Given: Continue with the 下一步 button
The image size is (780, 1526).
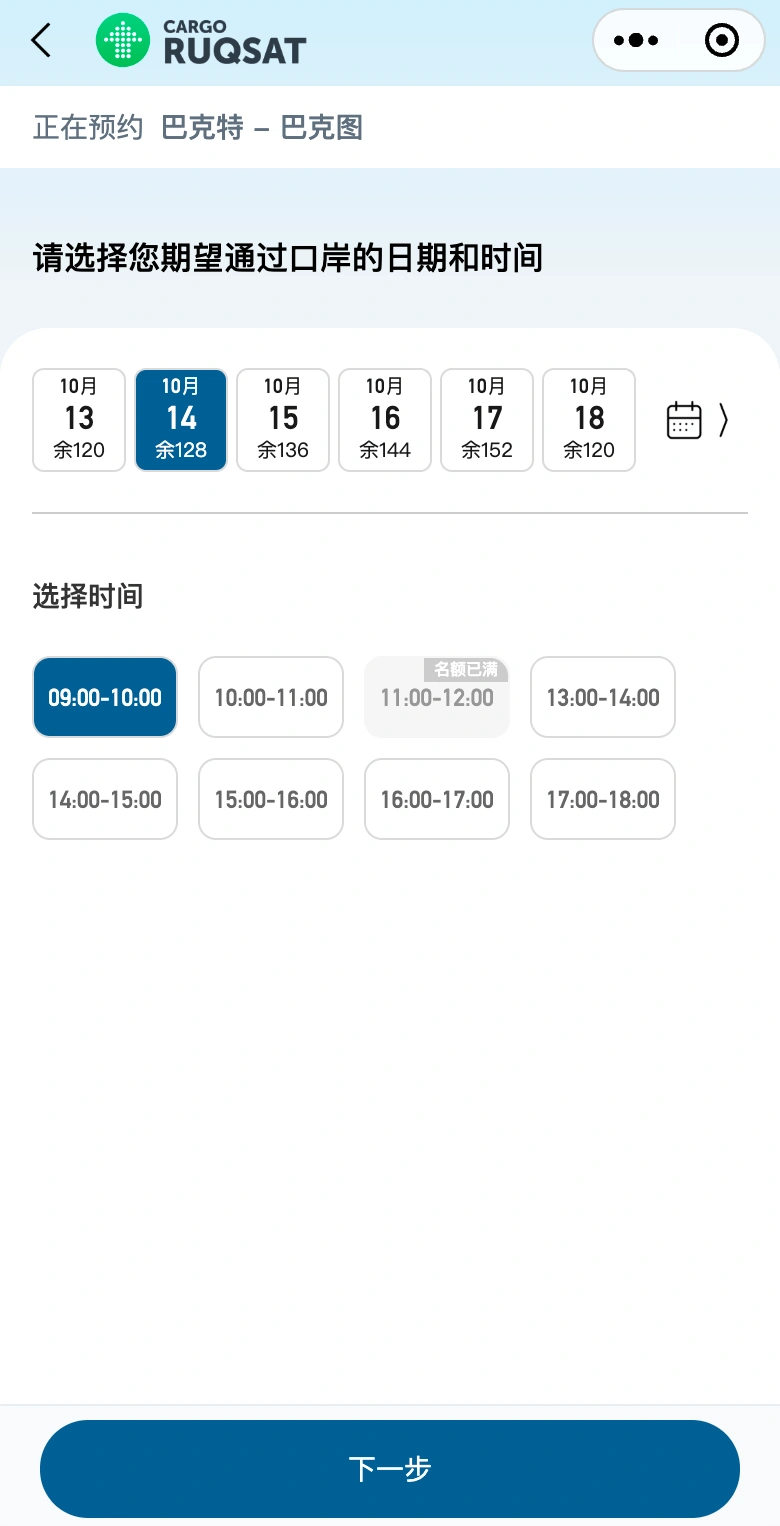Looking at the screenshot, I should point(390,1469).
